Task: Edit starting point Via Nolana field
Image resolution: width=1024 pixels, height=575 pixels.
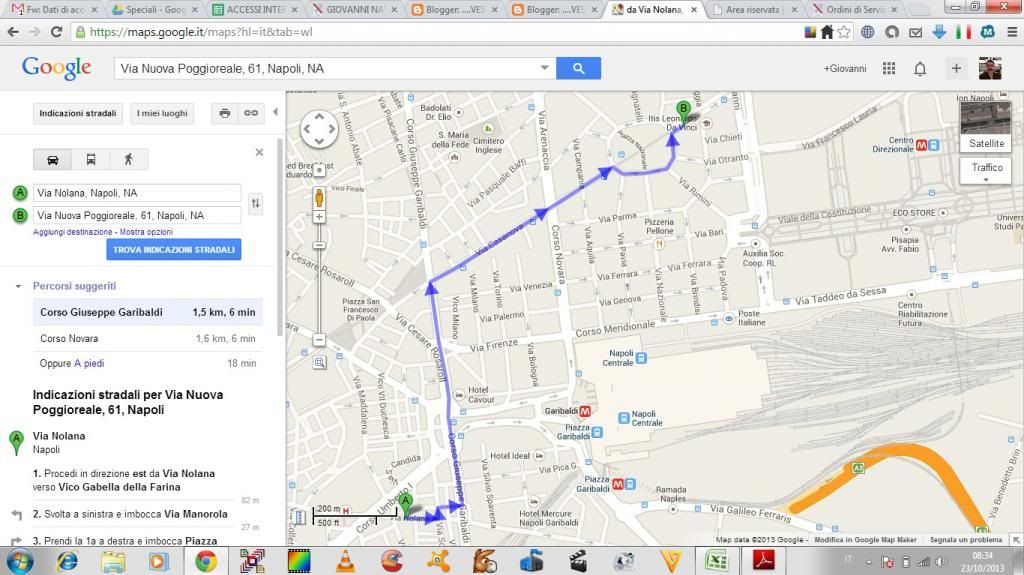Action: (137, 193)
